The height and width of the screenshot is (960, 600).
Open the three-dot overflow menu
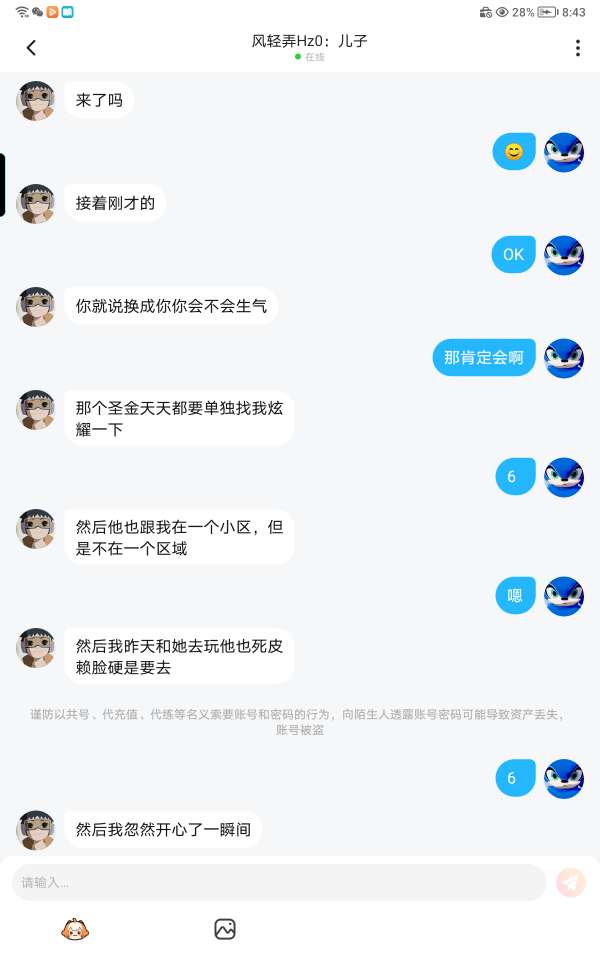click(x=577, y=48)
